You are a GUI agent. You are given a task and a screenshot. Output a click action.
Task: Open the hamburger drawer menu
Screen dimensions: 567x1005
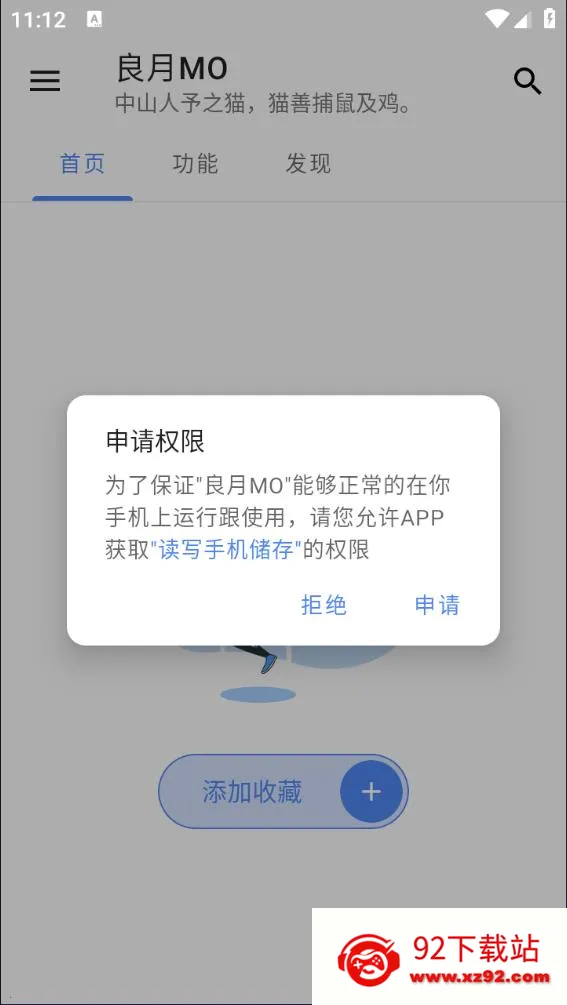pos(45,81)
